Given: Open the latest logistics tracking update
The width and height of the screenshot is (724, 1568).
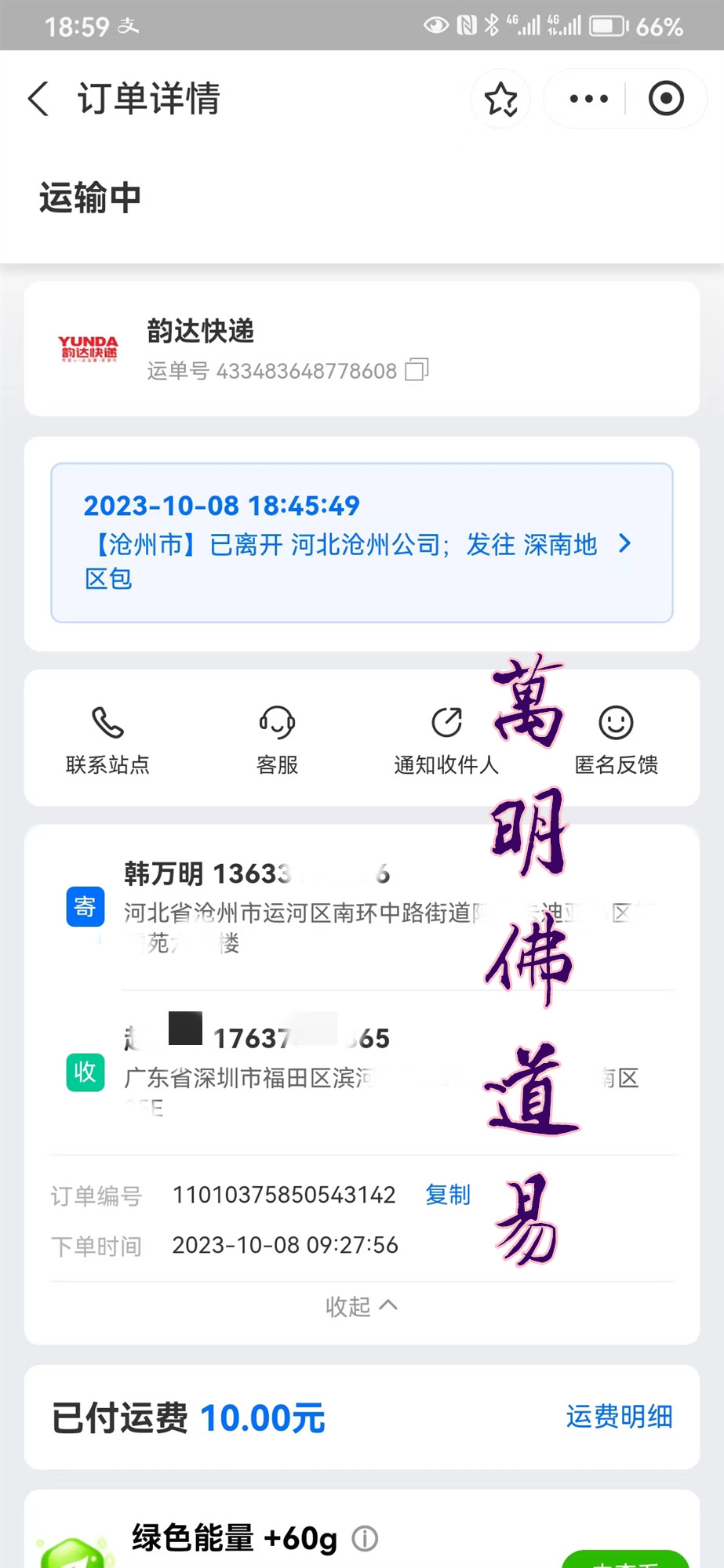Looking at the screenshot, I should 362,543.
